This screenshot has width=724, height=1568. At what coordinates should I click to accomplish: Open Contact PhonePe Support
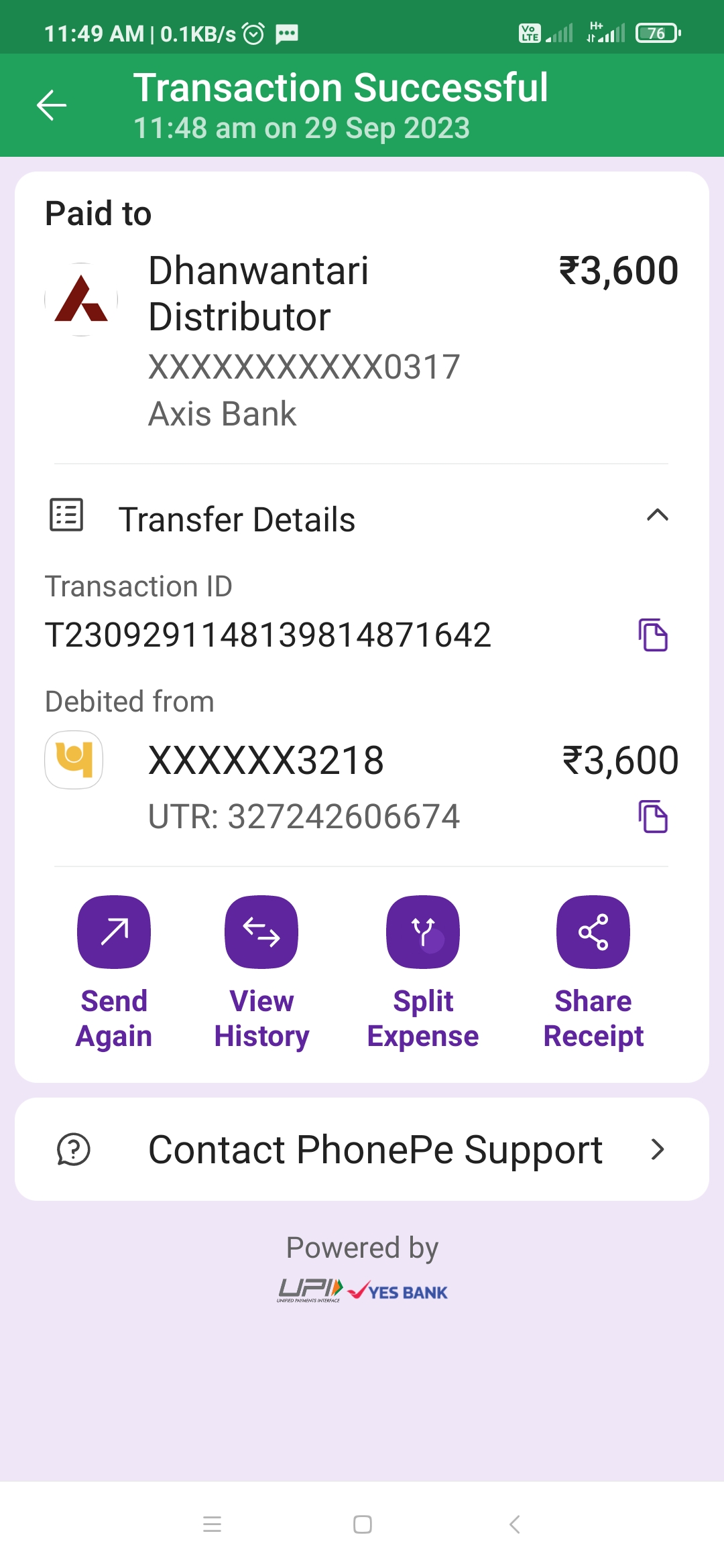pos(362,1149)
